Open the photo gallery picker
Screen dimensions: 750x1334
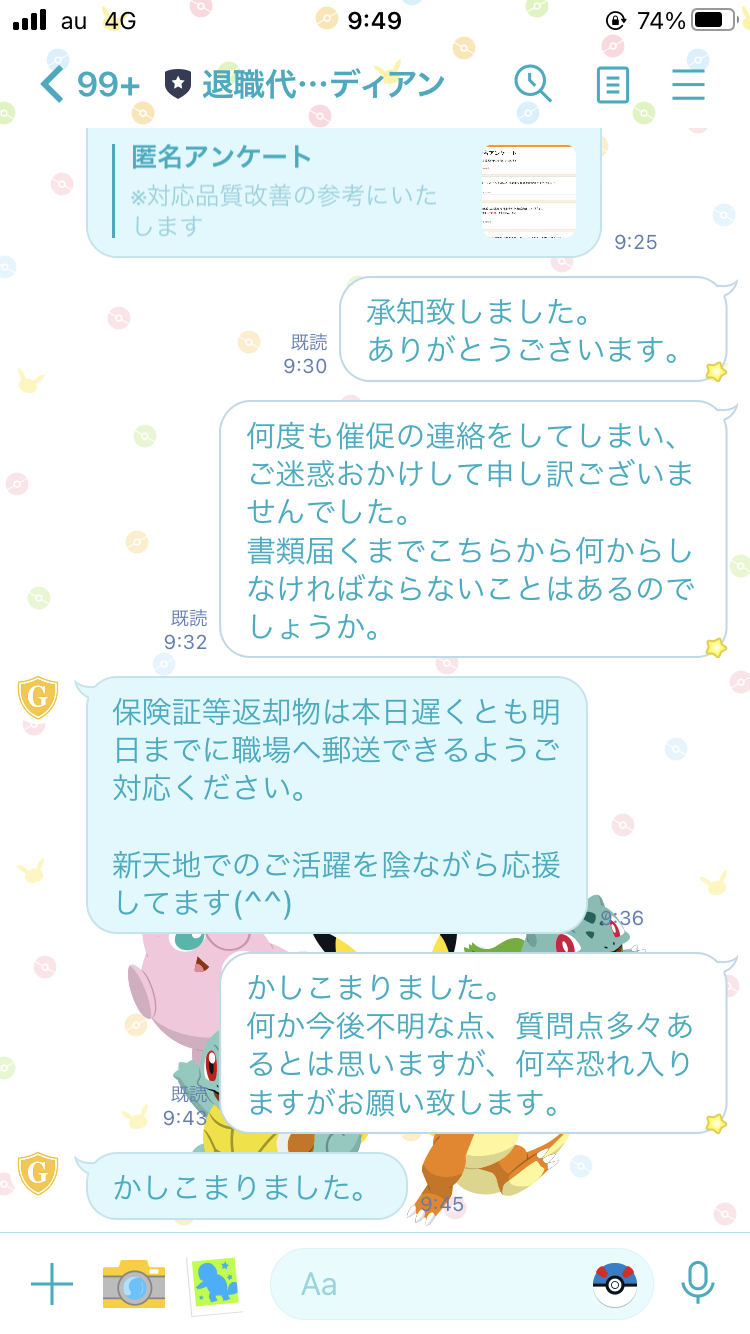[215, 1284]
